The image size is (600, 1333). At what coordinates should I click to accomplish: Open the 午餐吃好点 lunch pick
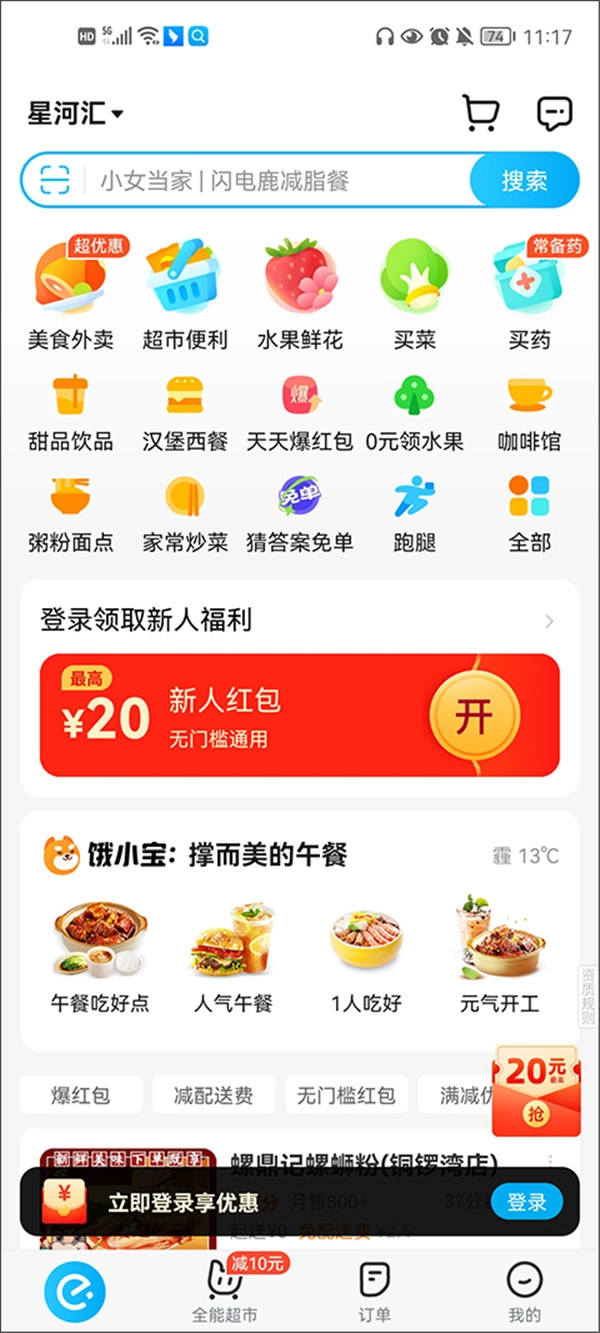(99, 955)
